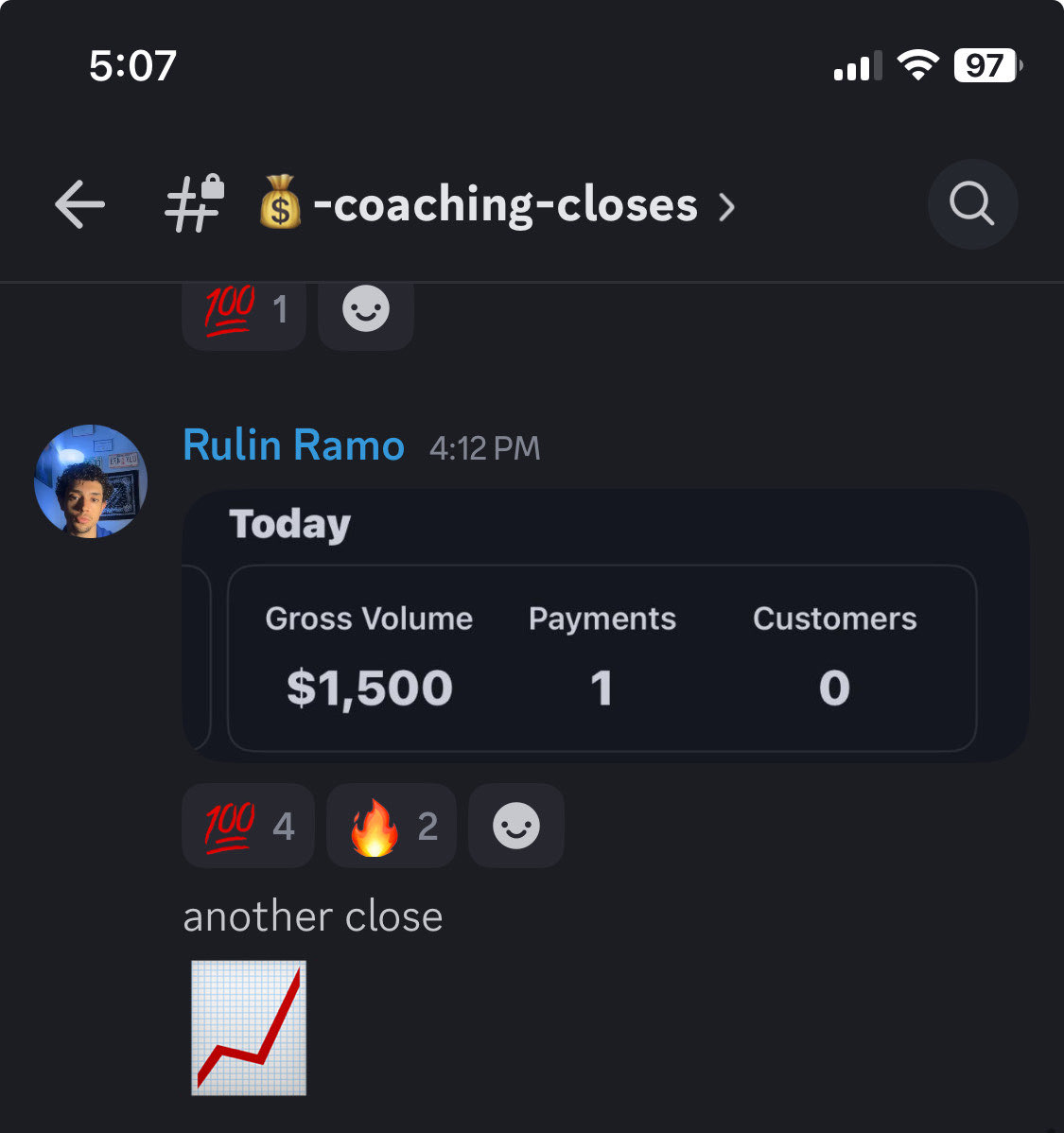1064x1133 pixels.
Task: View the Today gross volume image
Action: tap(603, 626)
